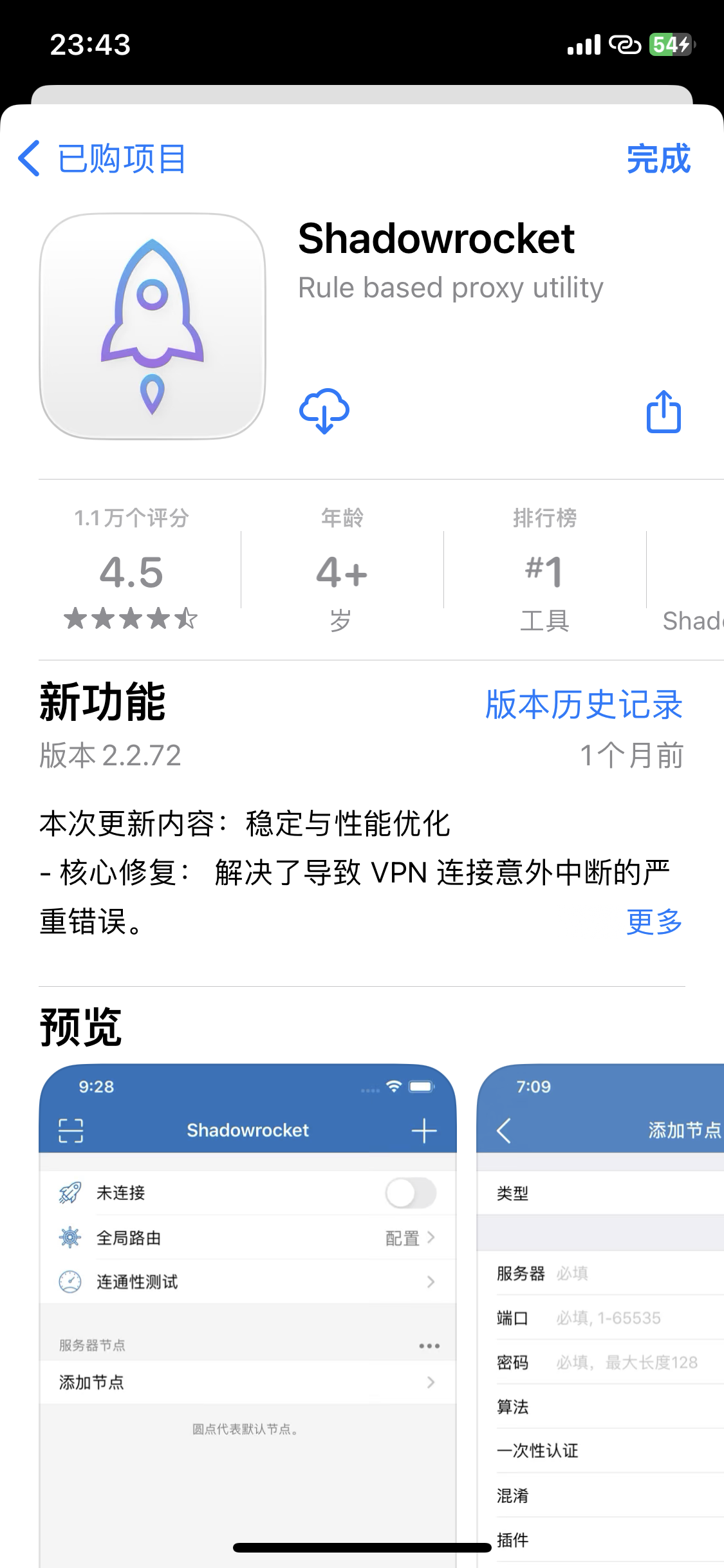Open 版本历史记录 link

tap(583, 704)
